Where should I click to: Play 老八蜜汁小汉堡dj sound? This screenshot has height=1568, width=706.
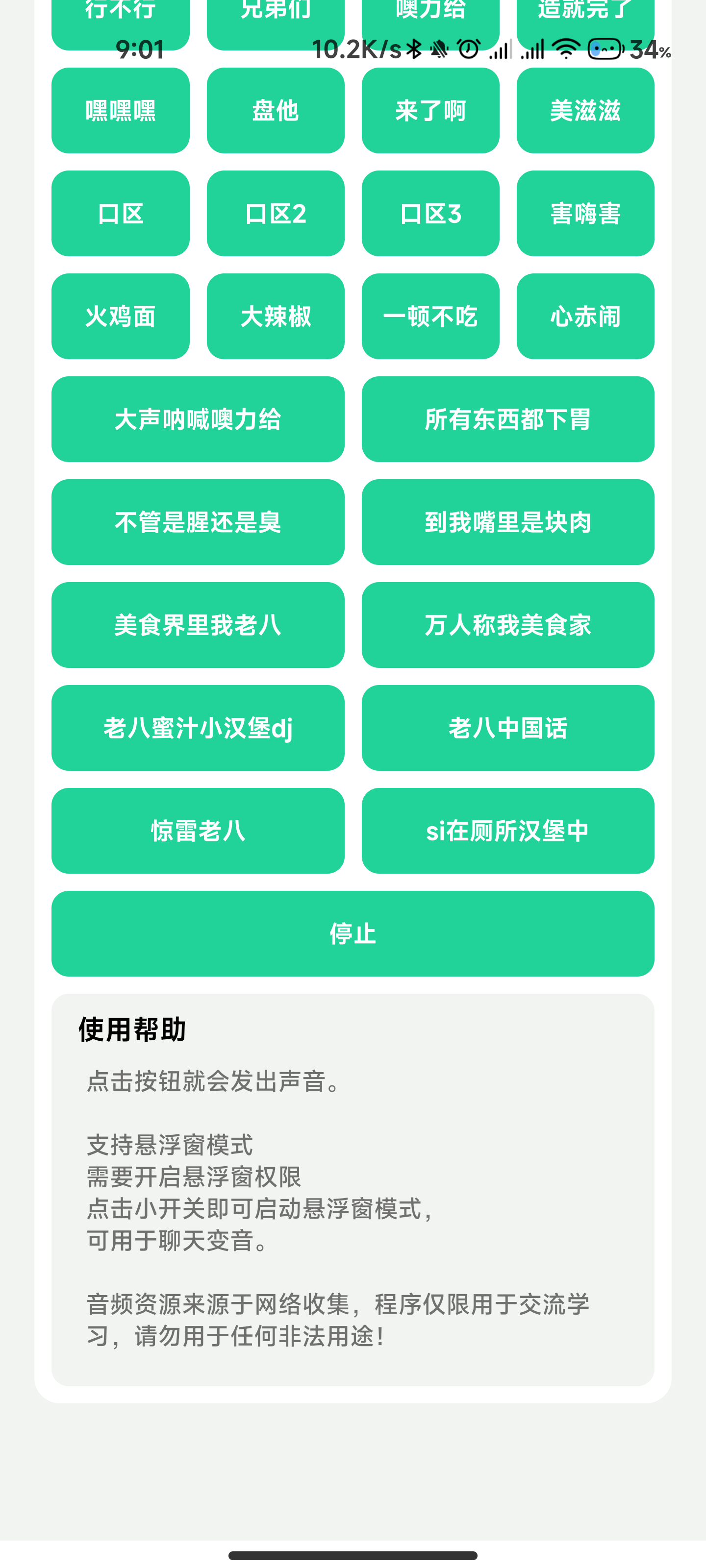tap(198, 728)
